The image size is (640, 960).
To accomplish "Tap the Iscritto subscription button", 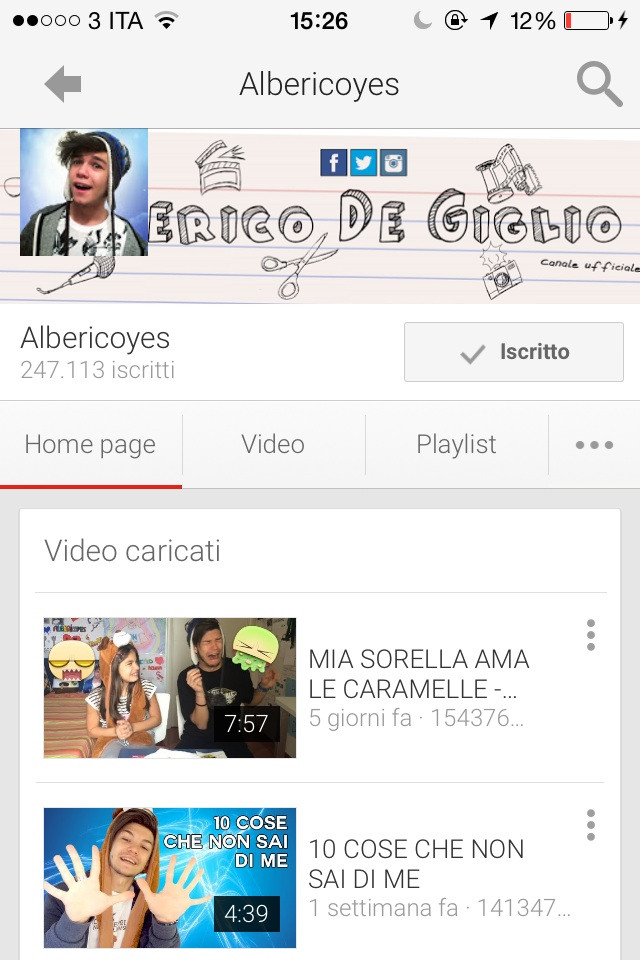I will click(x=514, y=352).
